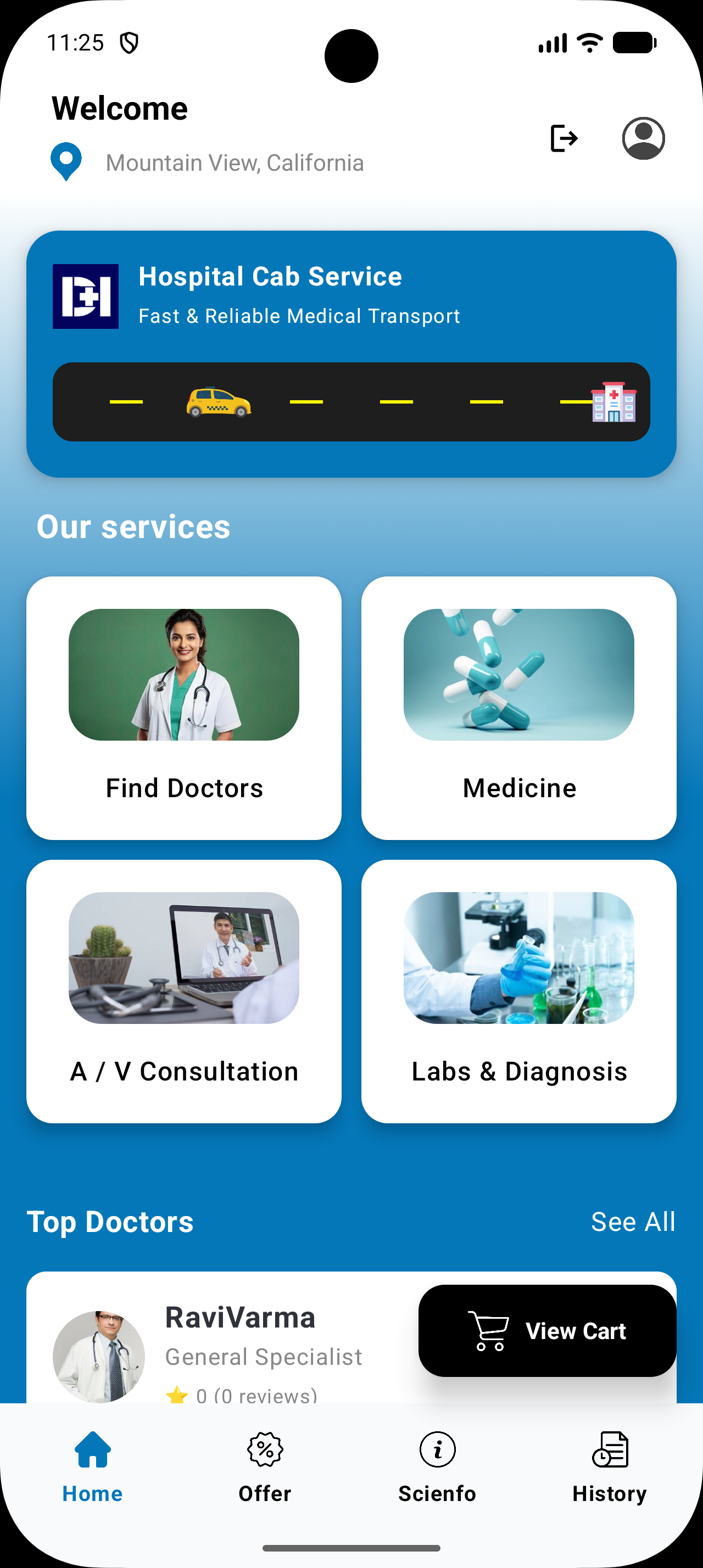The width and height of the screenshot is (703, 1568).
Task: Open the Medicine service card
Action: click(518, 707)
